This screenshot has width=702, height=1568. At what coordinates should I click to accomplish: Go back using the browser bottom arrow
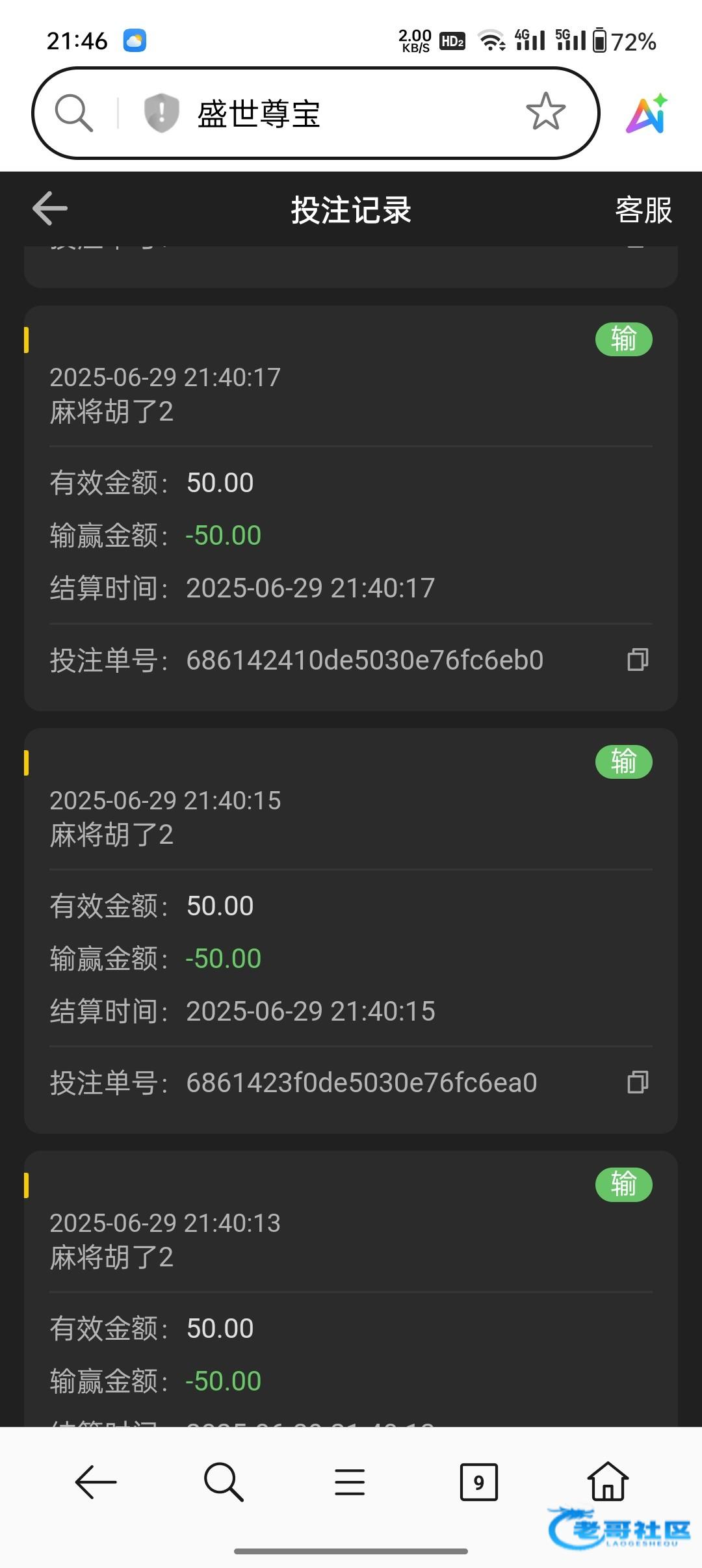pos(96,1483)
